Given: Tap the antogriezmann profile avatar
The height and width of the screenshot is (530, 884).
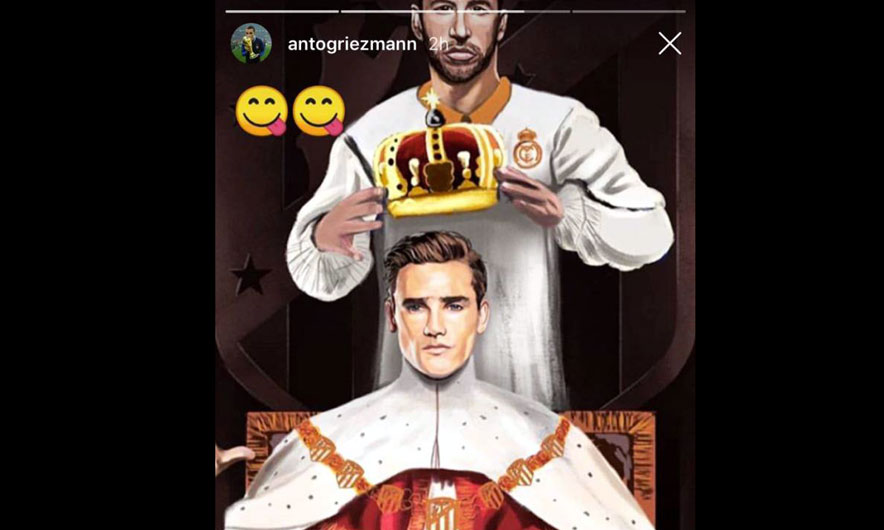Looking at the screenshot, I should [x=251, y=43].
